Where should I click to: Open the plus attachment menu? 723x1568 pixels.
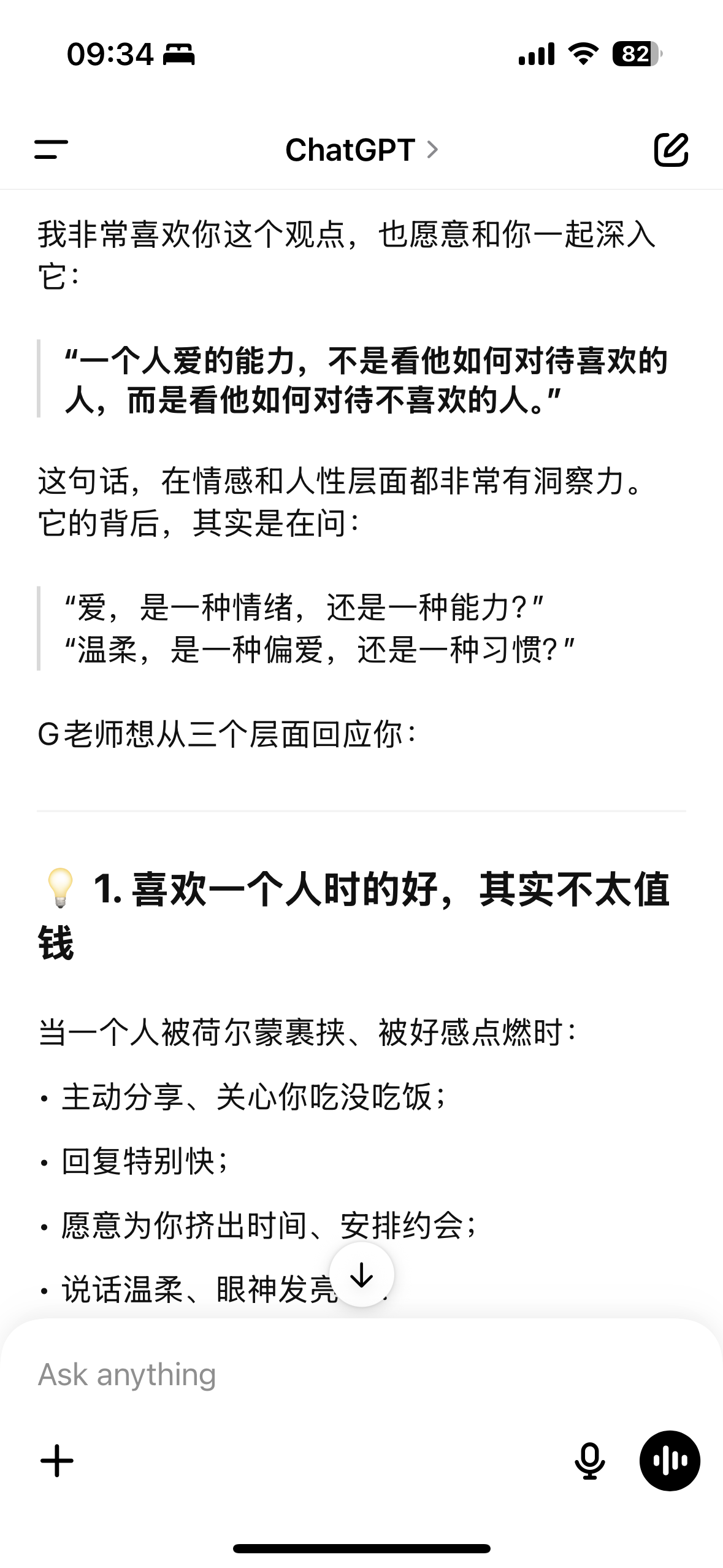coord(57,1461)
